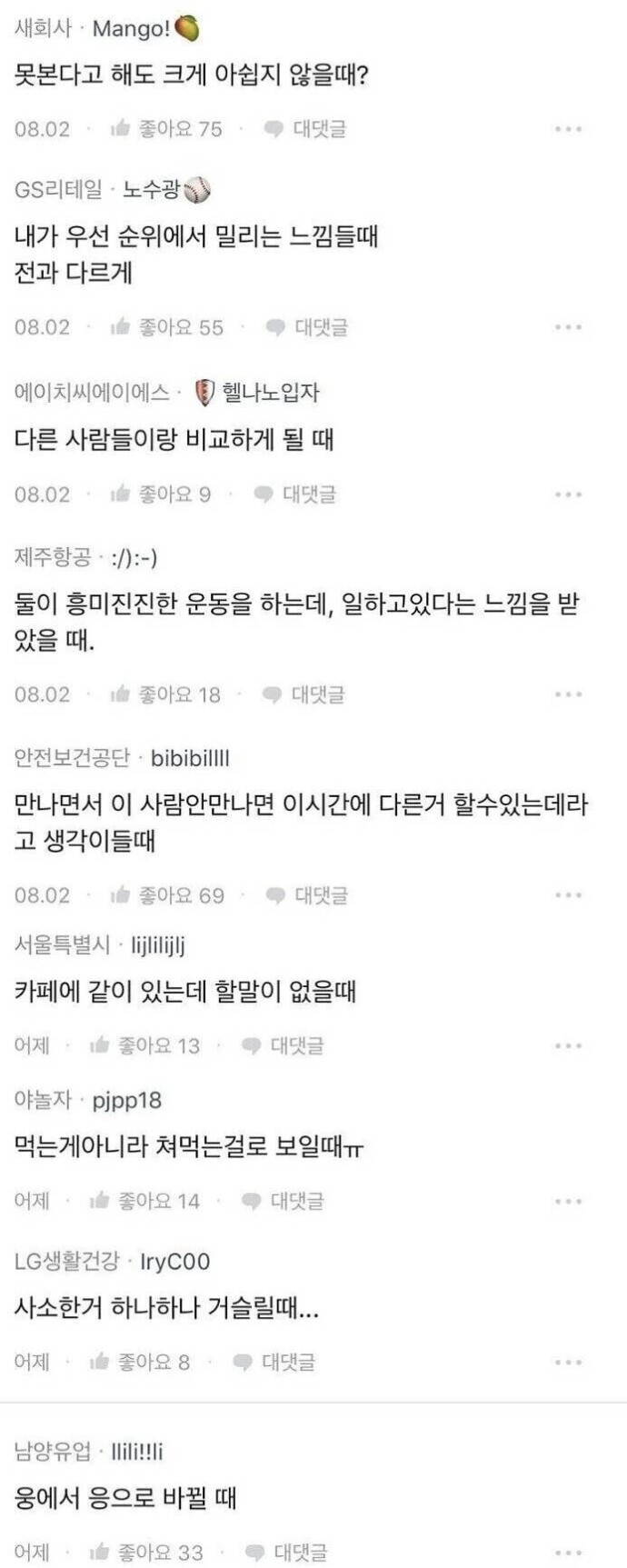This screenshot has height=1568, width=627.
Task: Reply to IryC00's comment
Action: click(274, 1362)
